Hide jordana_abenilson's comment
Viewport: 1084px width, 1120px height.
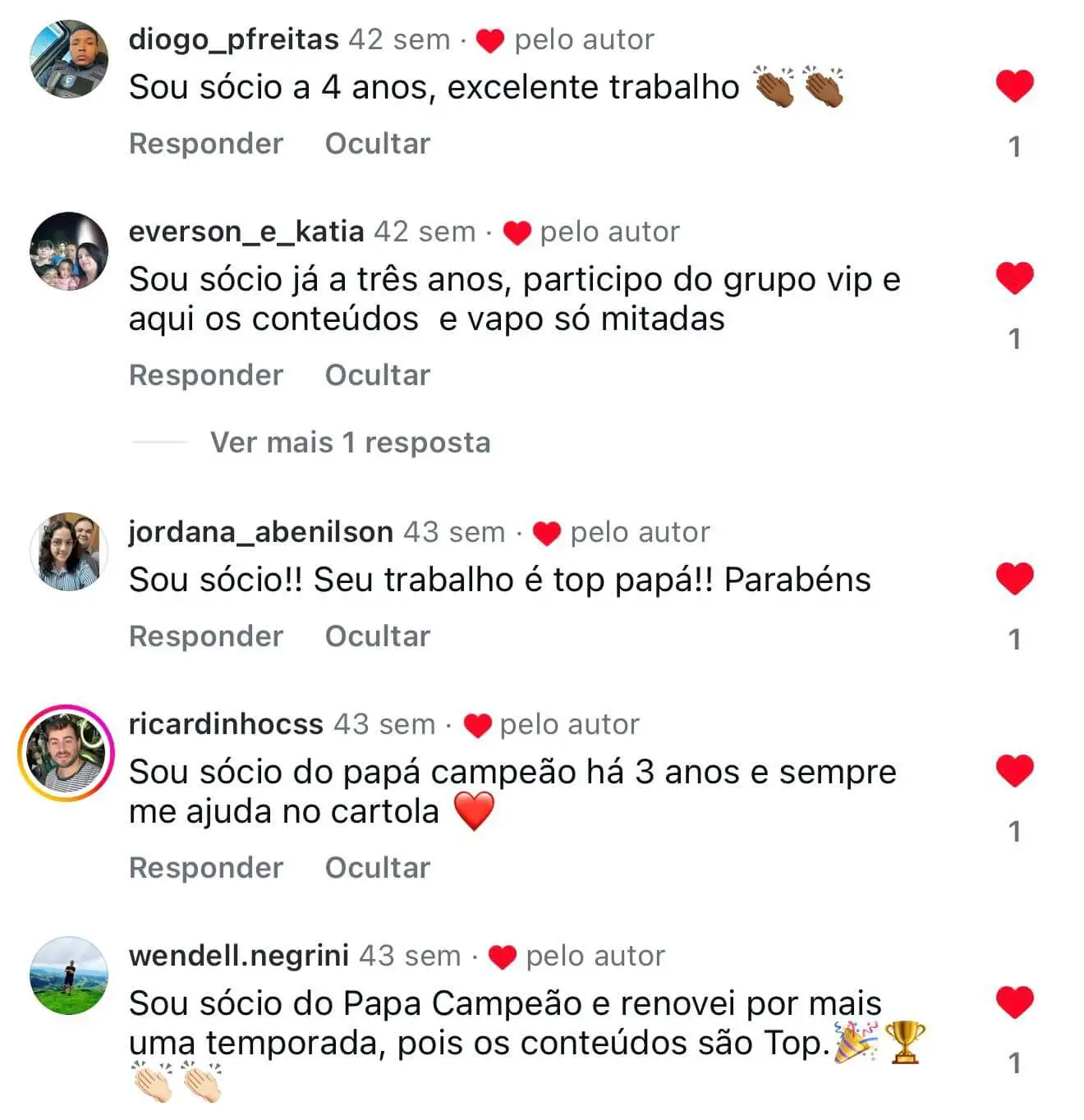377,636
